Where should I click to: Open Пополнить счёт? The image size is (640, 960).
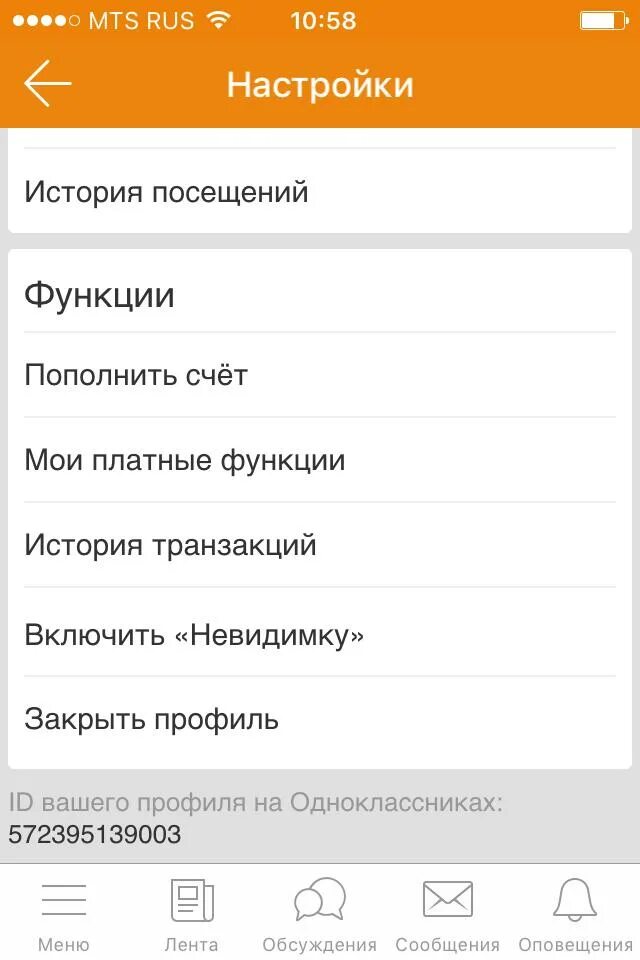point(136,375)
